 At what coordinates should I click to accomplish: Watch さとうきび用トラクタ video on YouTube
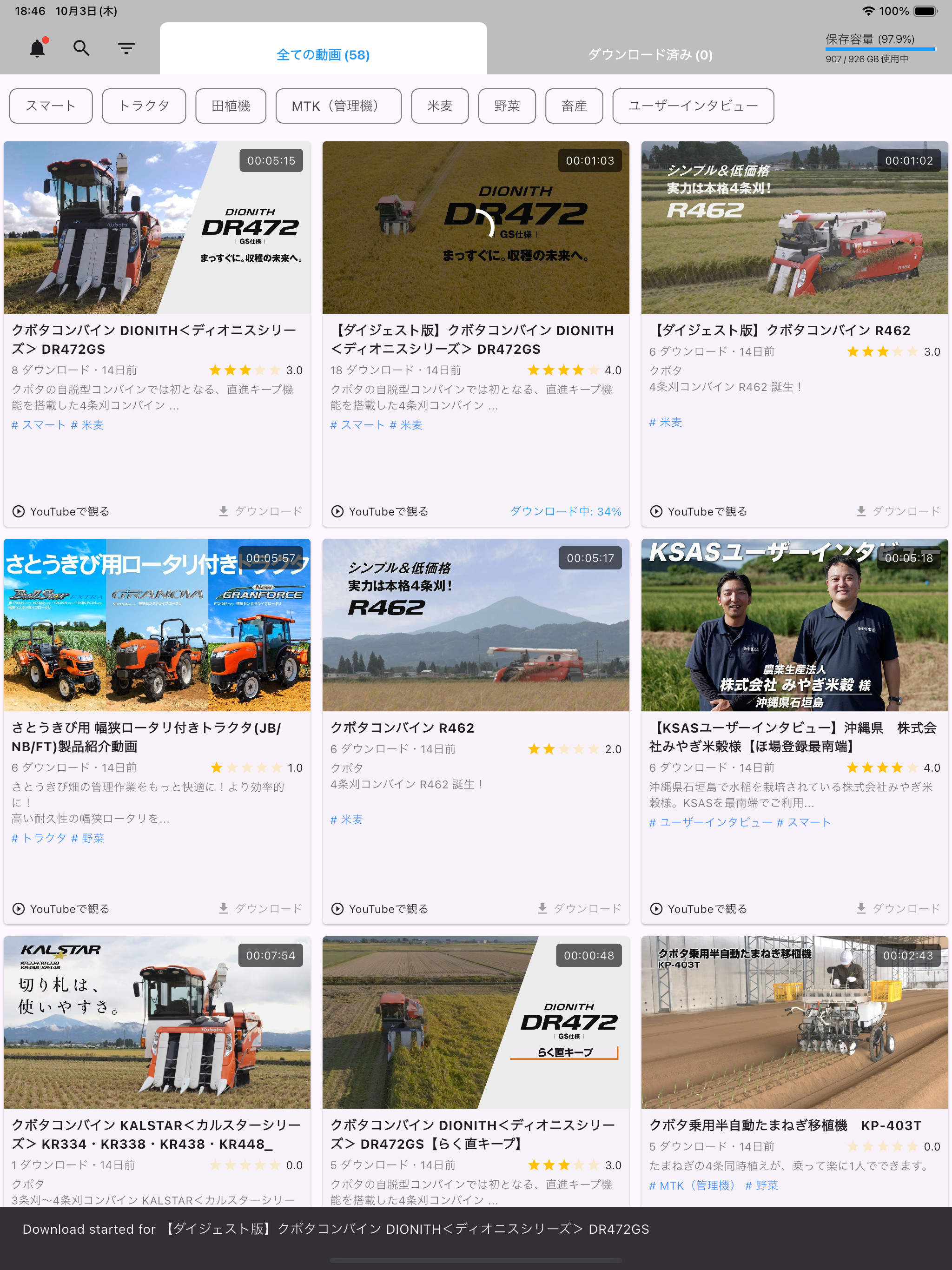61,908
